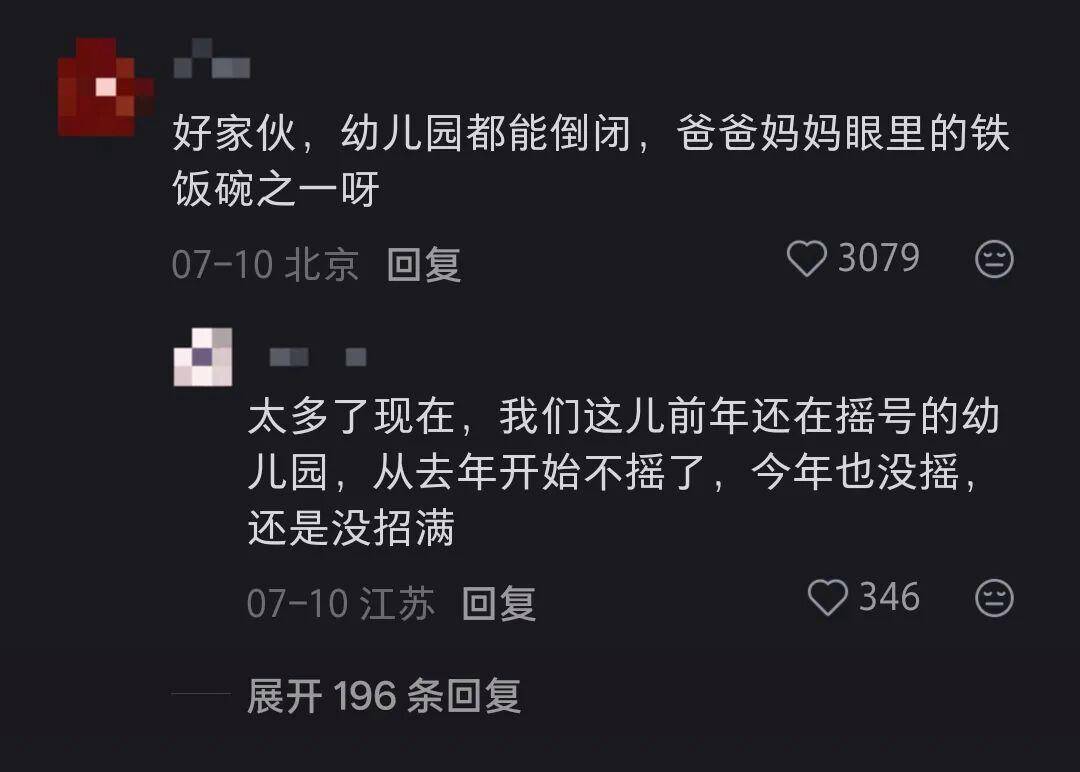Tap the dislike face icon on the Jiangsu reply
The width and height of the screenshot is (1080, 772).
click(x=994, y=598)
